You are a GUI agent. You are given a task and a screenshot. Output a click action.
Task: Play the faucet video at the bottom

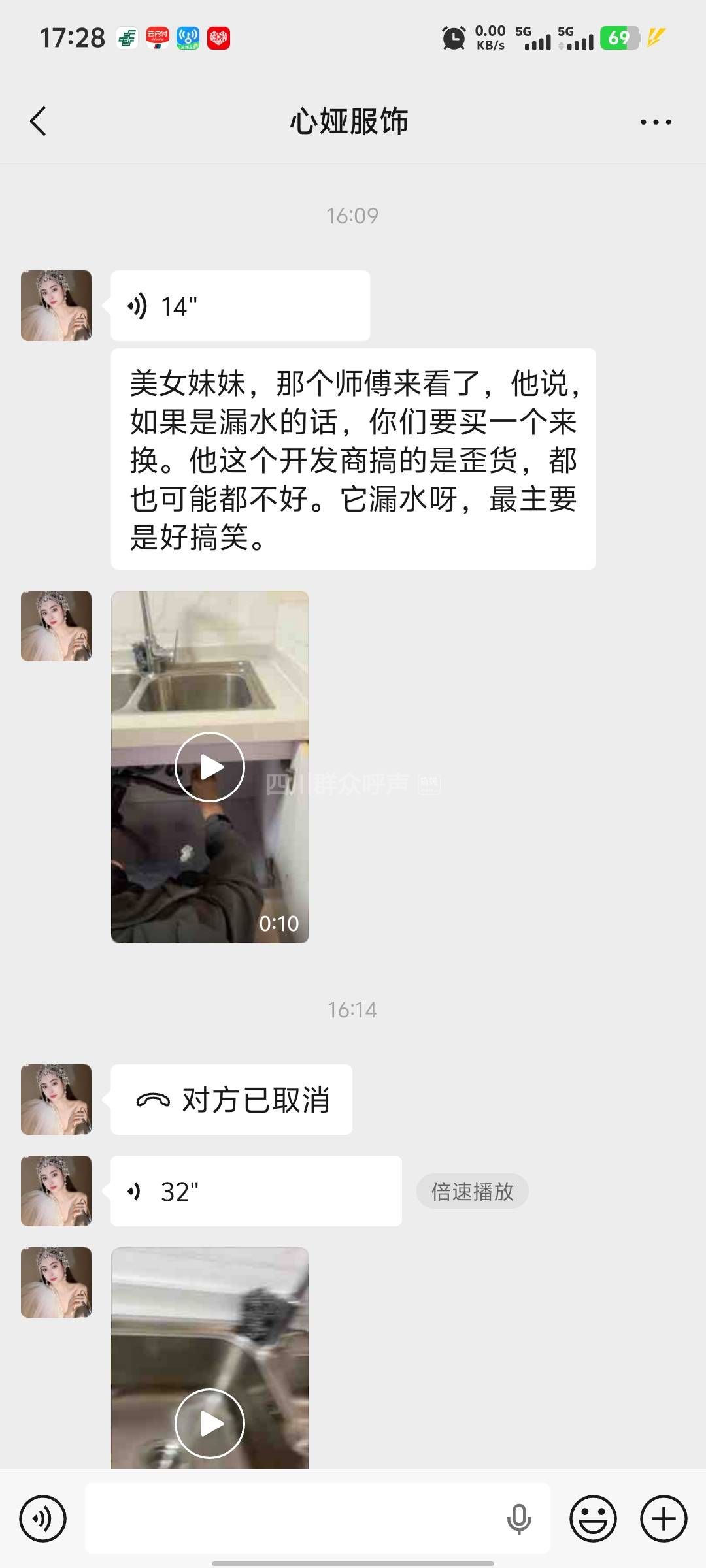tap(210, 1422)
